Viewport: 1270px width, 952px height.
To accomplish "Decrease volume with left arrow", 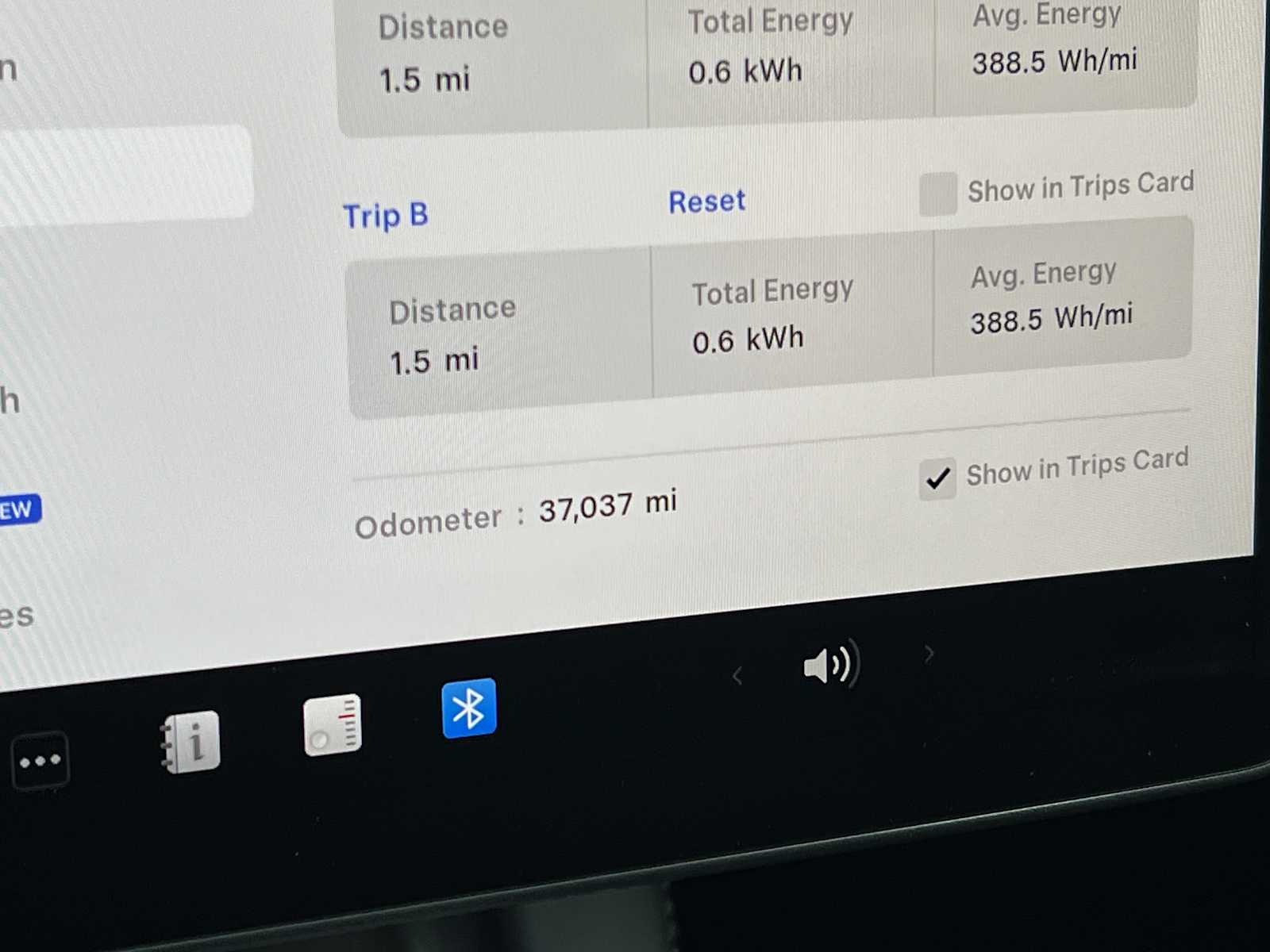I will point(737,676).
